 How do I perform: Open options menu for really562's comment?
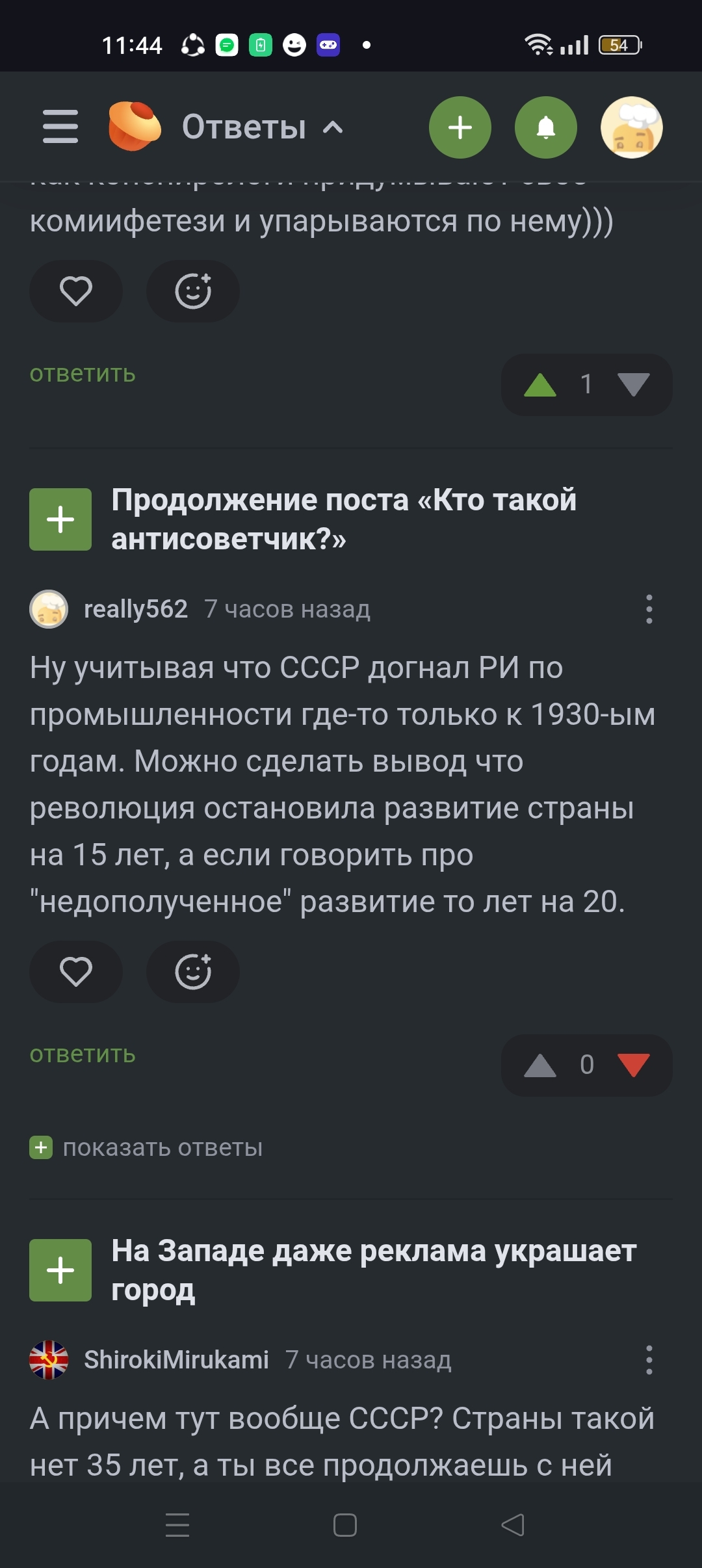point(649,609)
